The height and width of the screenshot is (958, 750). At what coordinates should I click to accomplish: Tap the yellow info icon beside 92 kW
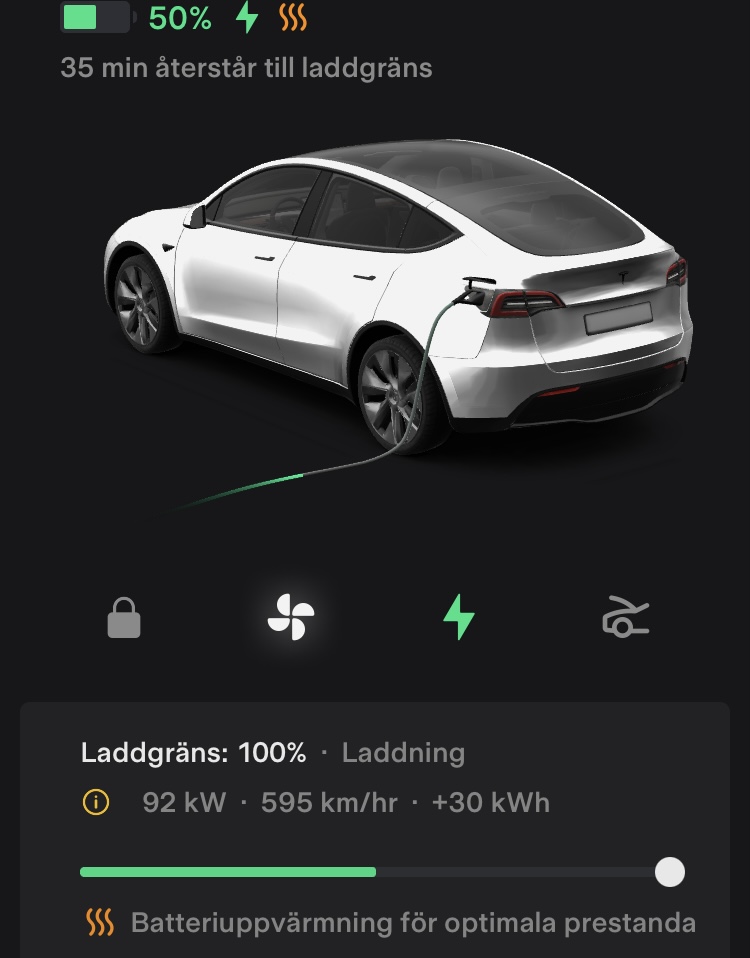pos(96,802)
